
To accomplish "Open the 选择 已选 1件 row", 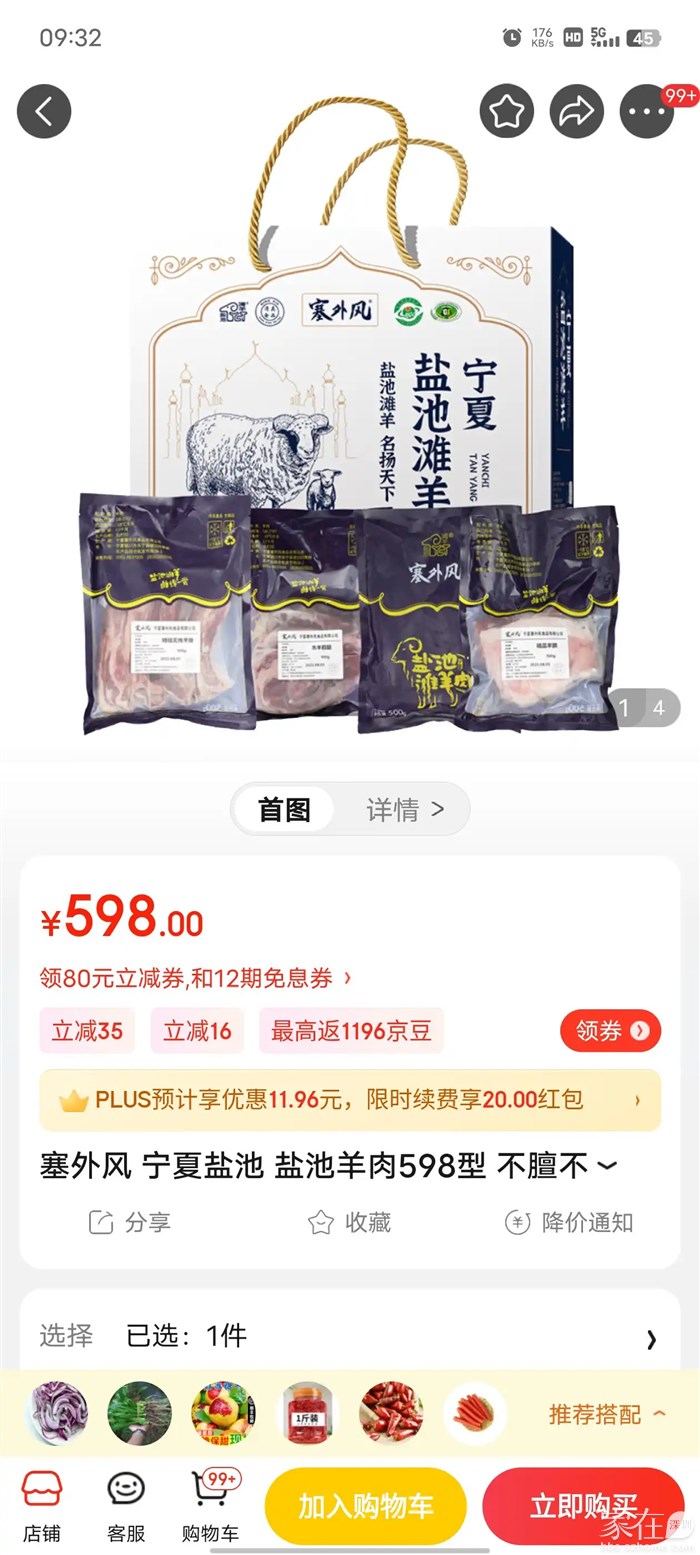I will click(350, 1336).
